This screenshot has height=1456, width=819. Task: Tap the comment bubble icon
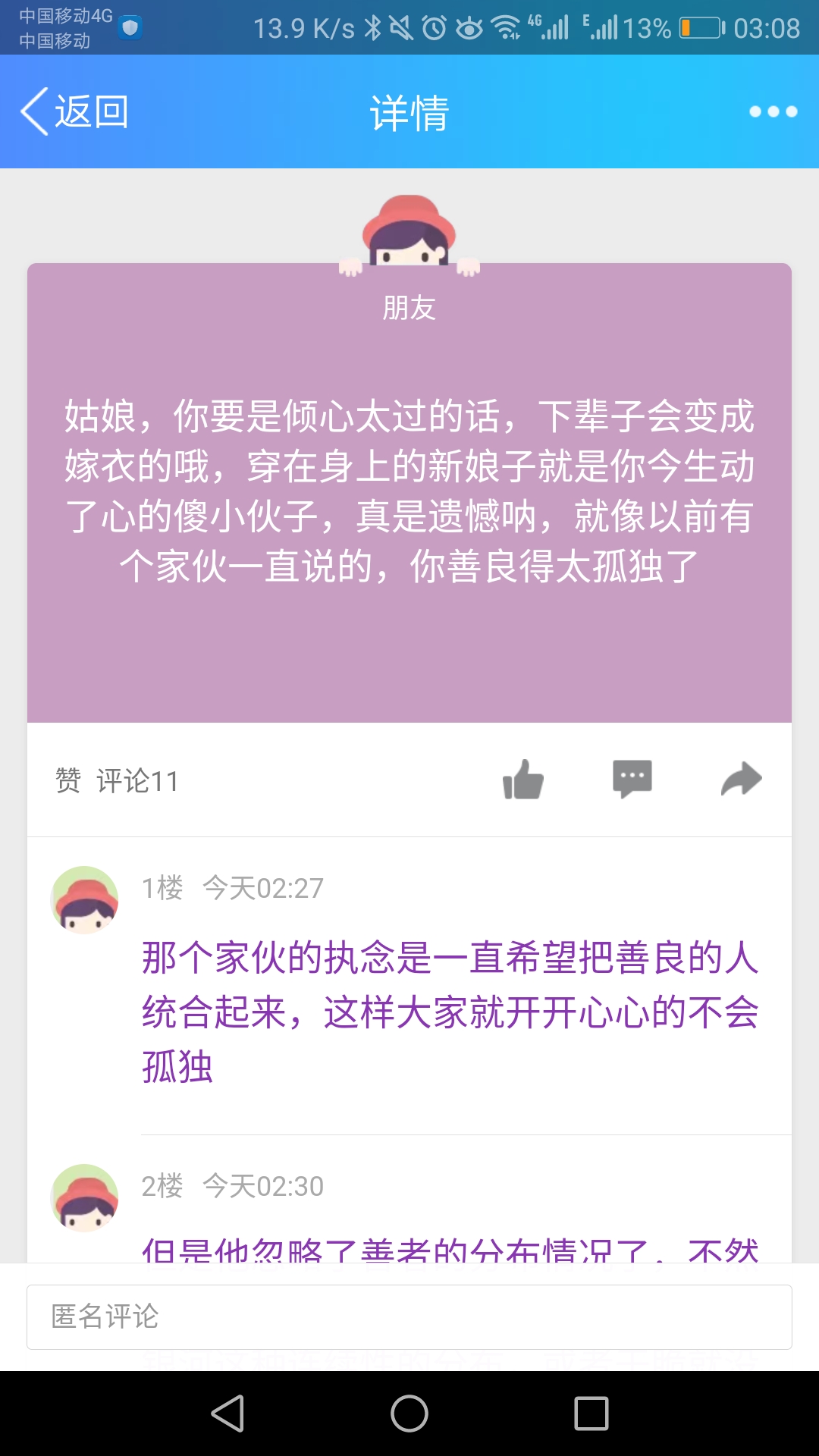click(x=632, y=779)
